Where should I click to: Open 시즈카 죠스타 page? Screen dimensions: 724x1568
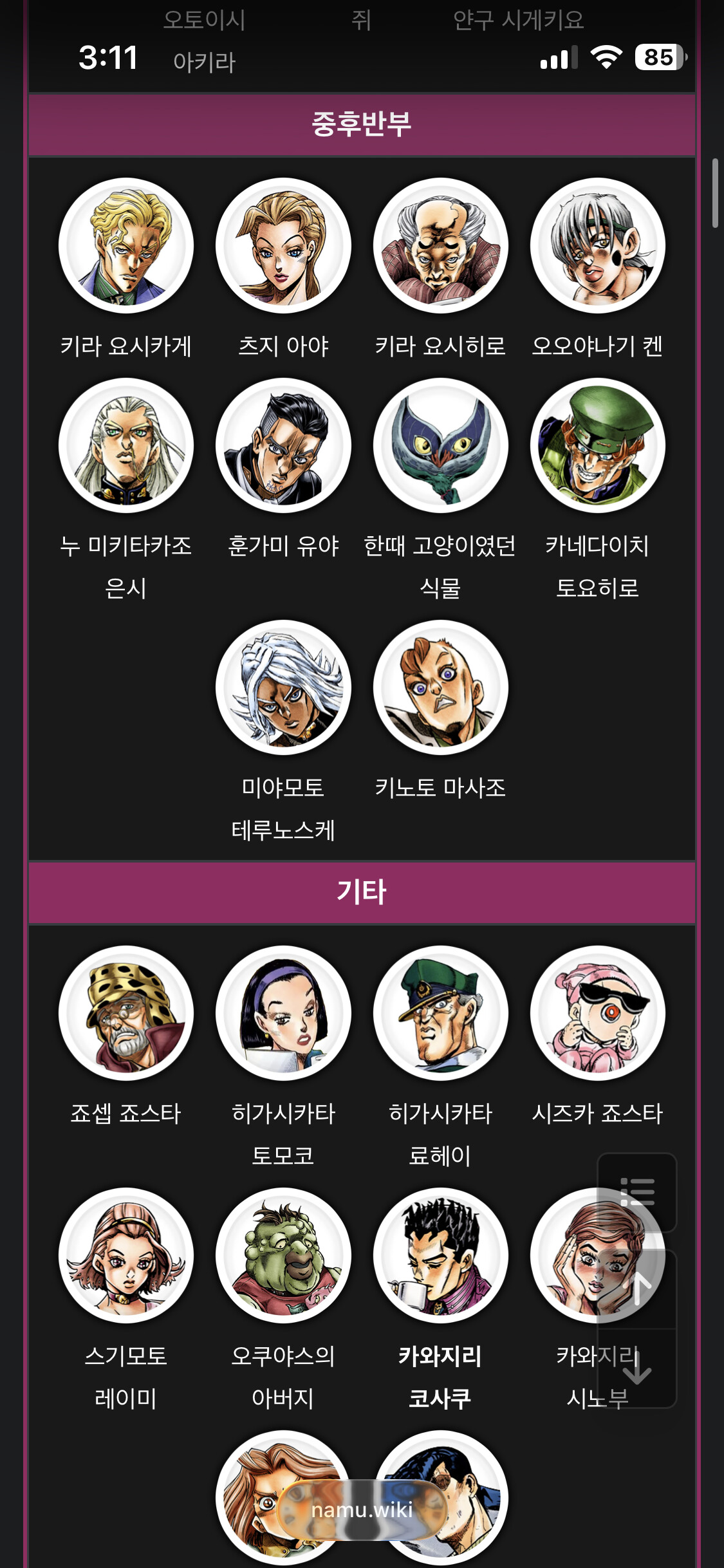(597, 1114)
